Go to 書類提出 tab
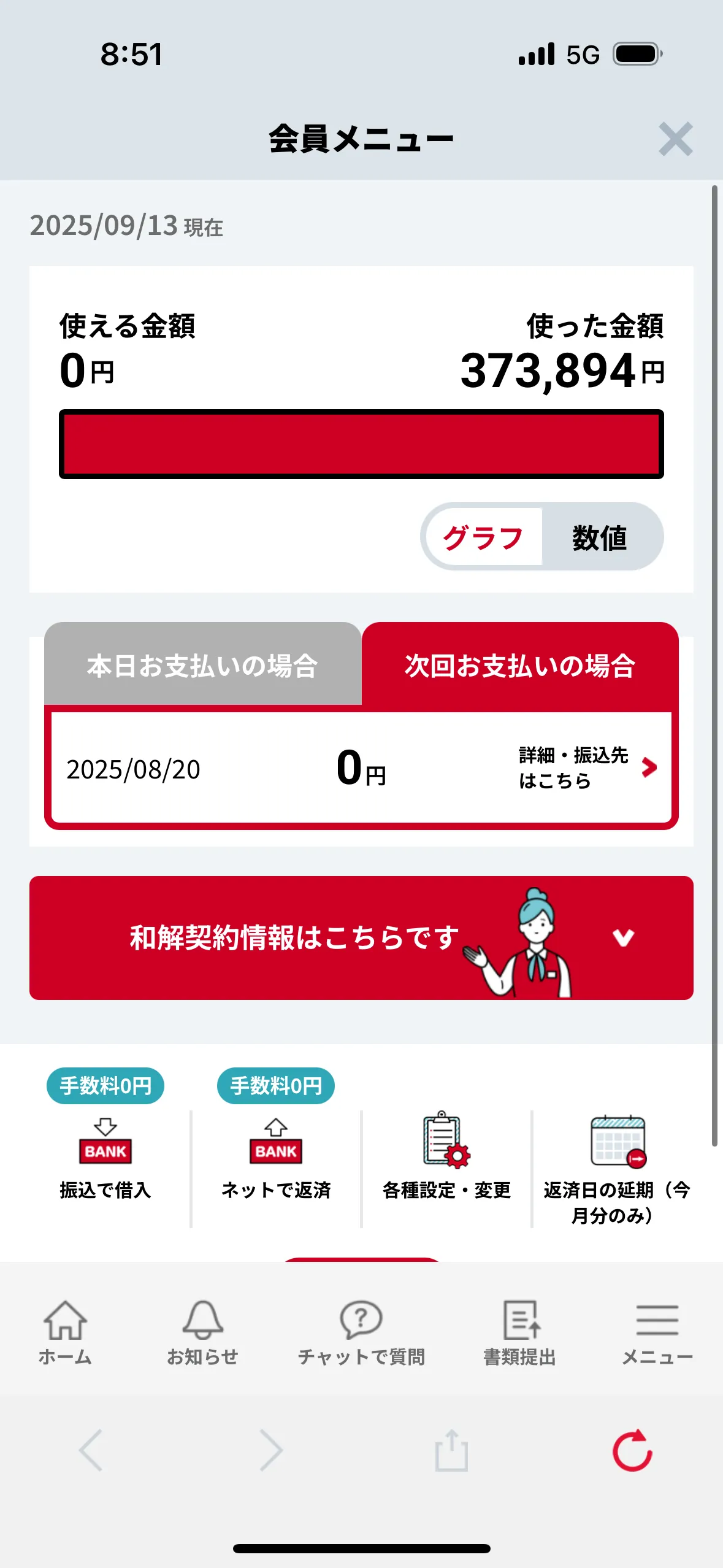This screenshot has height=1568, width=723. pyautogui.click(x=520, y=1332)
